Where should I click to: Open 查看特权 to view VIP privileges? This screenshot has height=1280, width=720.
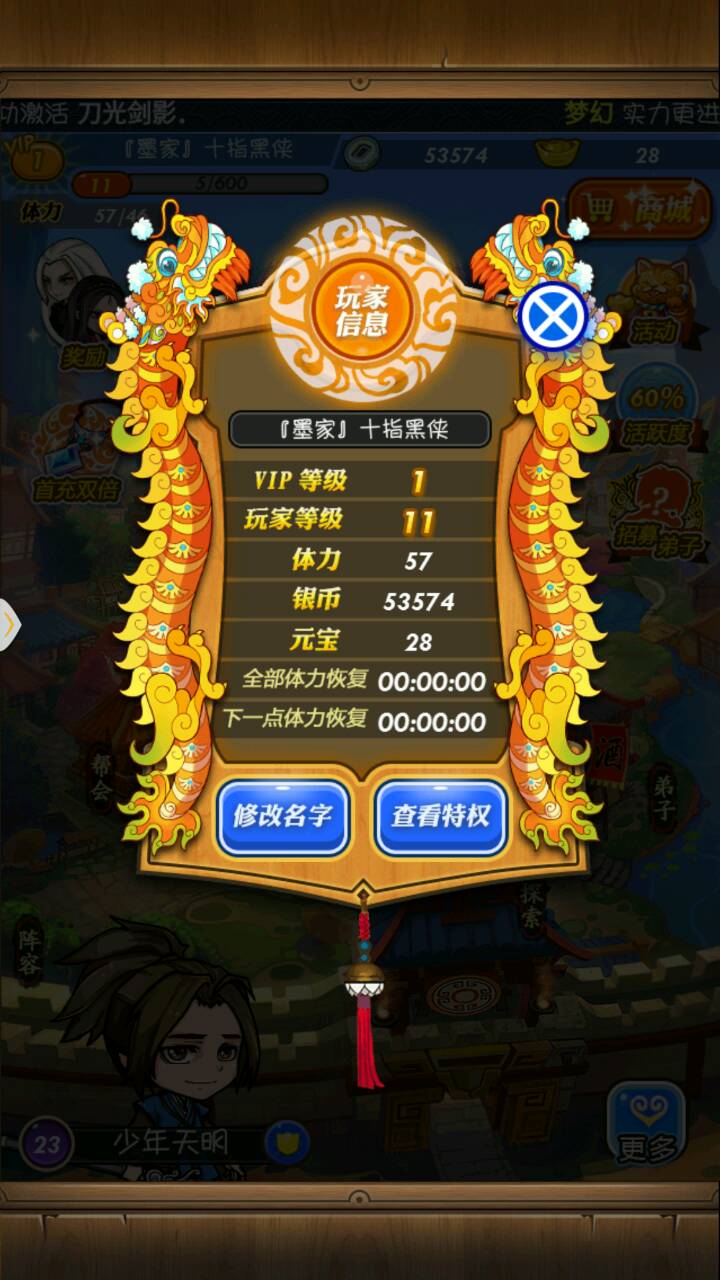coord(440,816)
